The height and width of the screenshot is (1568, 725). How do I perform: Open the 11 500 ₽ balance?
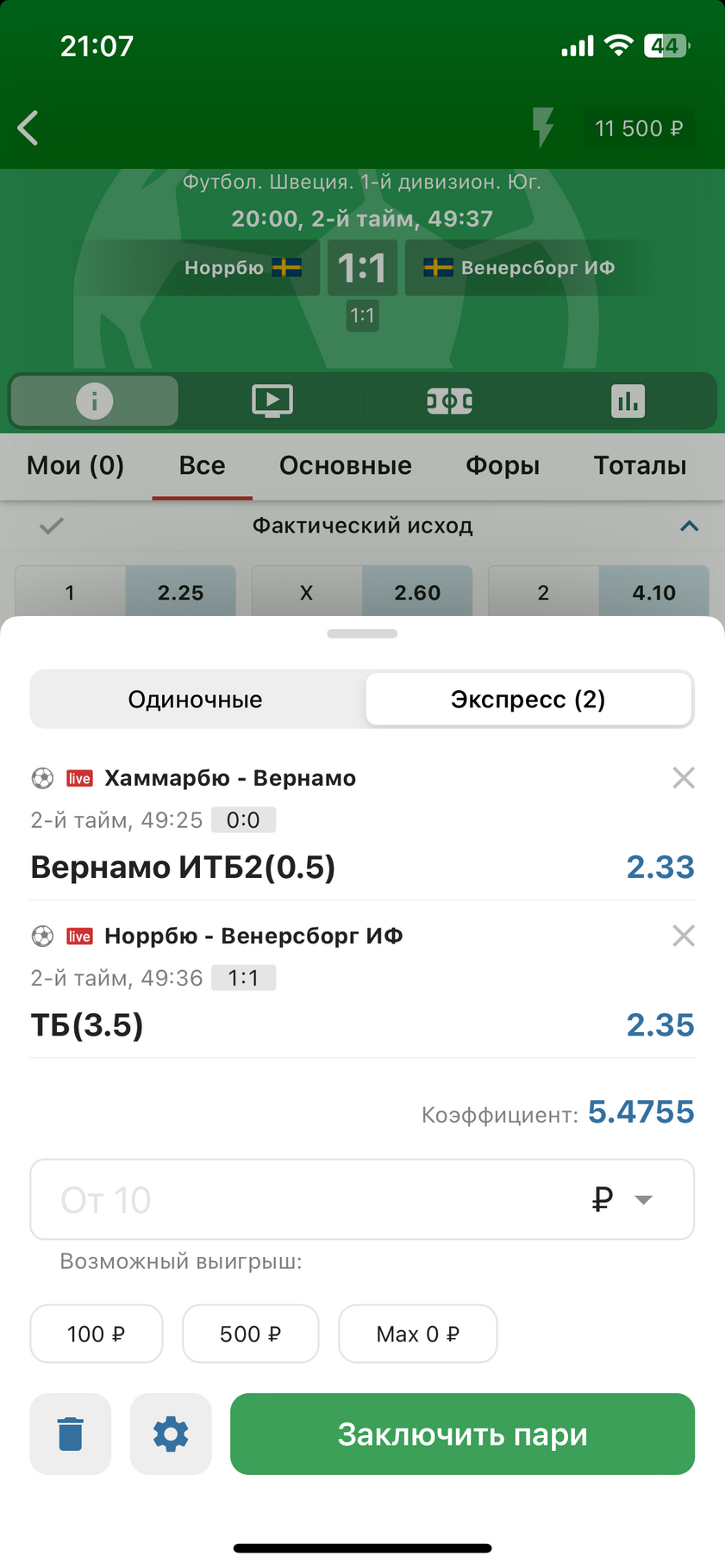(638, 128)
